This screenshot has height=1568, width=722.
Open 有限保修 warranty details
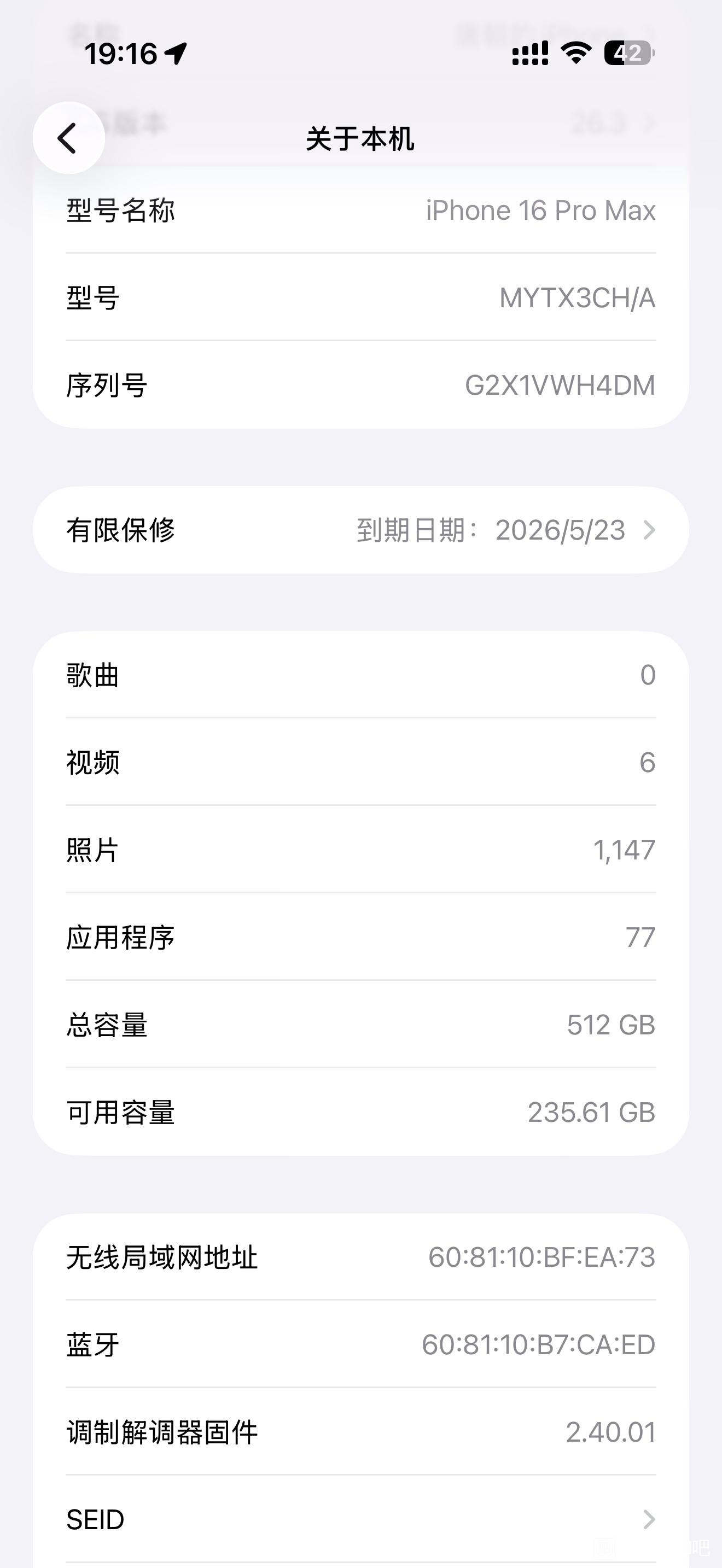pos(360,530)
